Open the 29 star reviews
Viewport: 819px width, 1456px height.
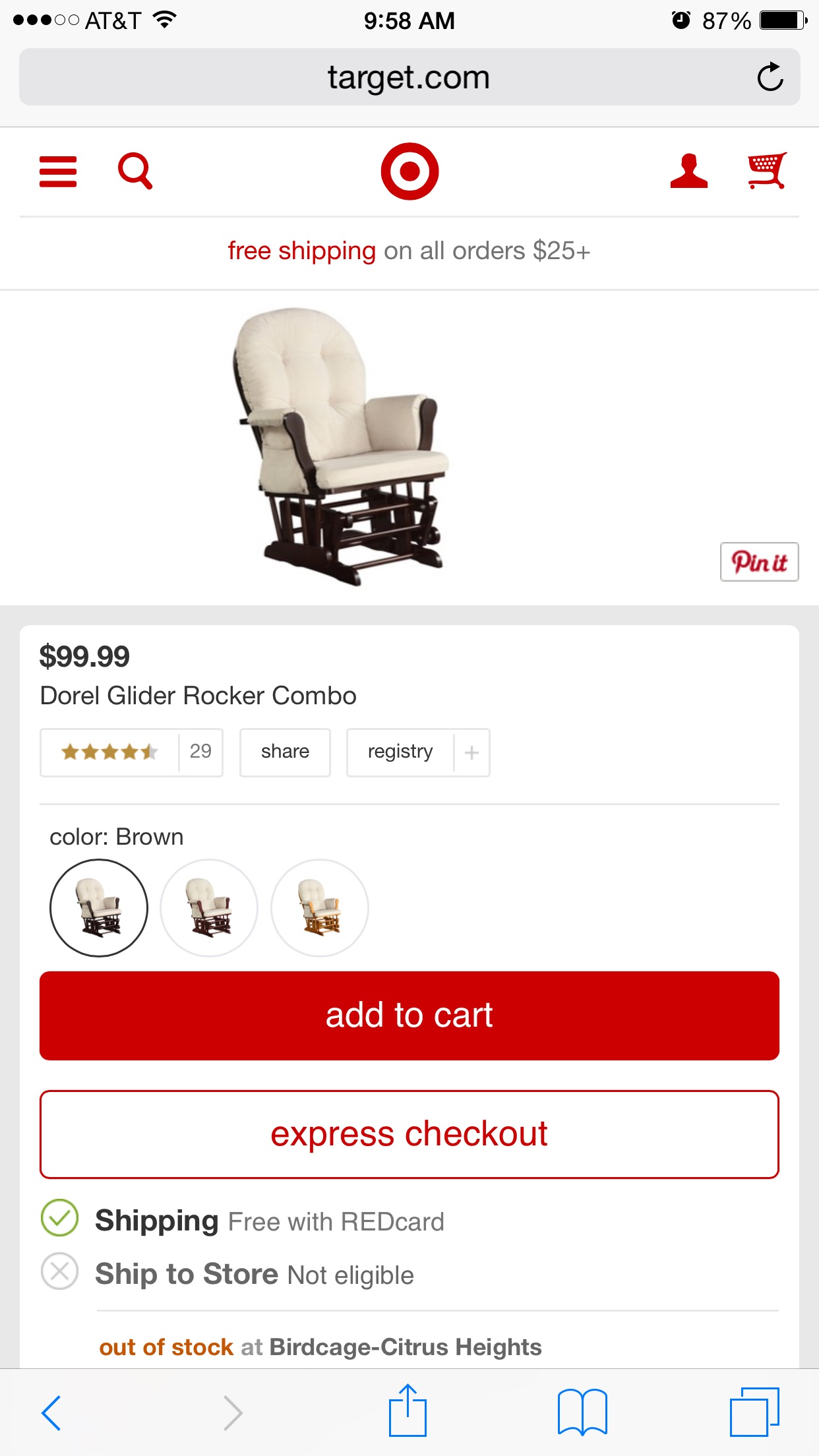click(131, 752)
